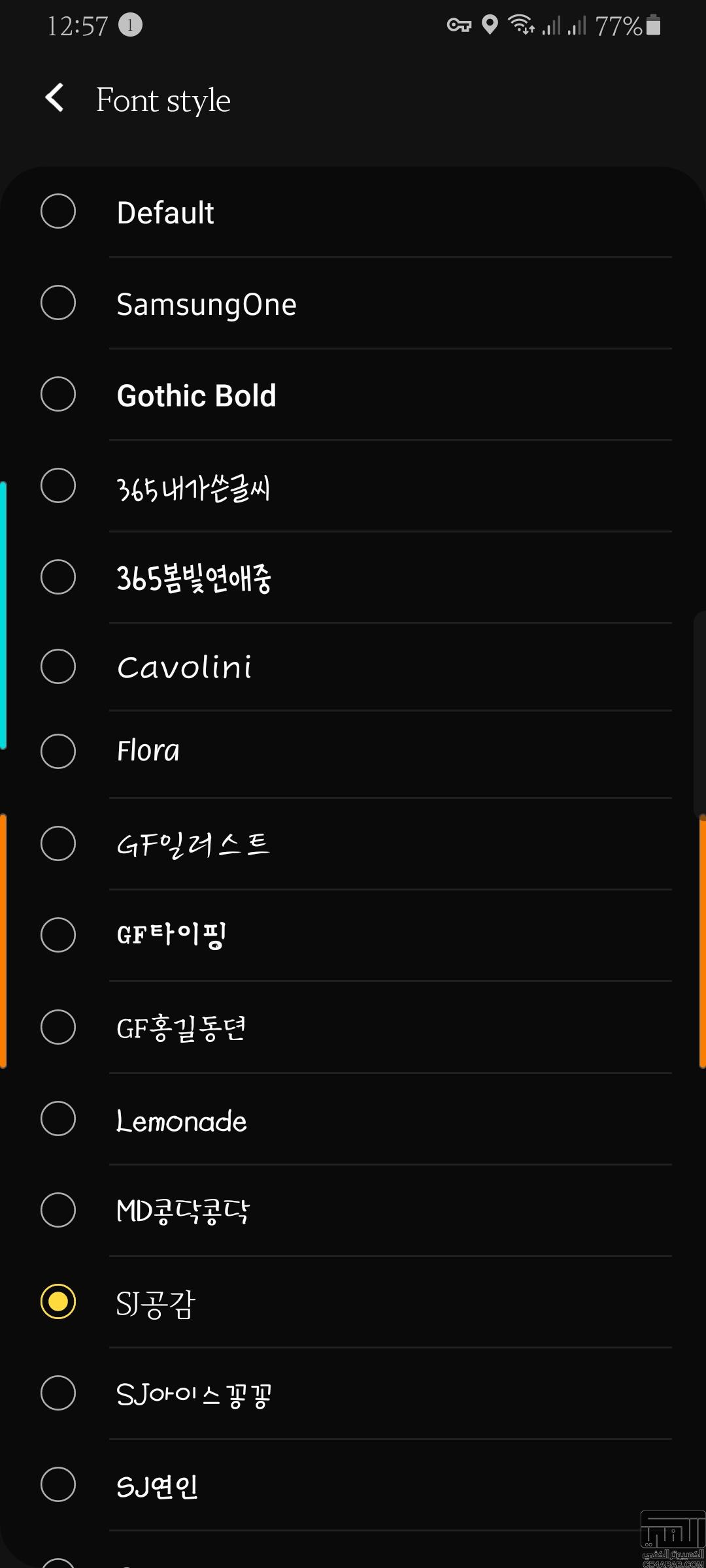Select the Lemonade font
Image resolution: width=706 pixels, height=1568 pixels.
353,1119
